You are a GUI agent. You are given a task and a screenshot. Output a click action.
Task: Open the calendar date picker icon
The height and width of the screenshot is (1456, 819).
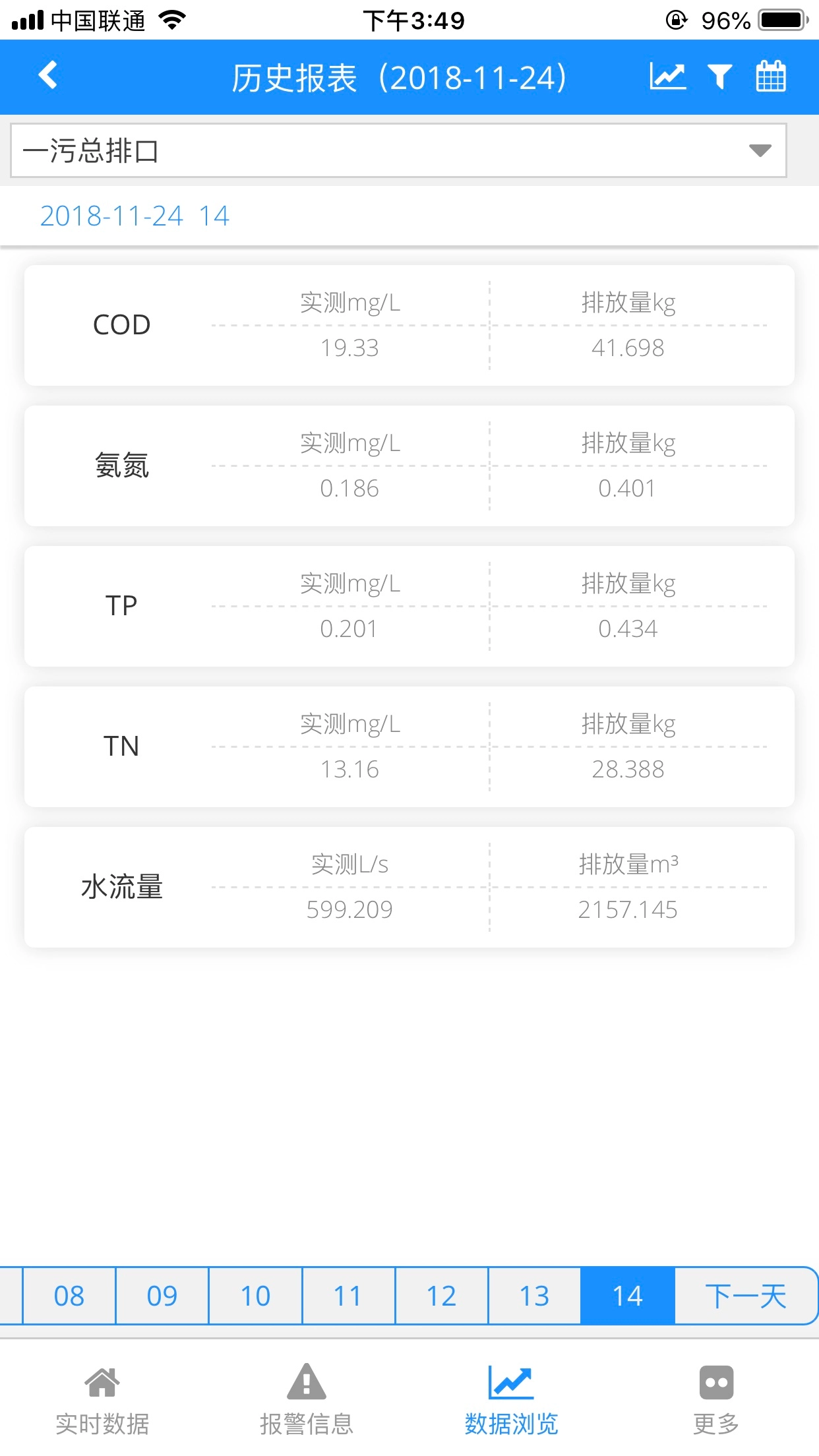[770, 76]
